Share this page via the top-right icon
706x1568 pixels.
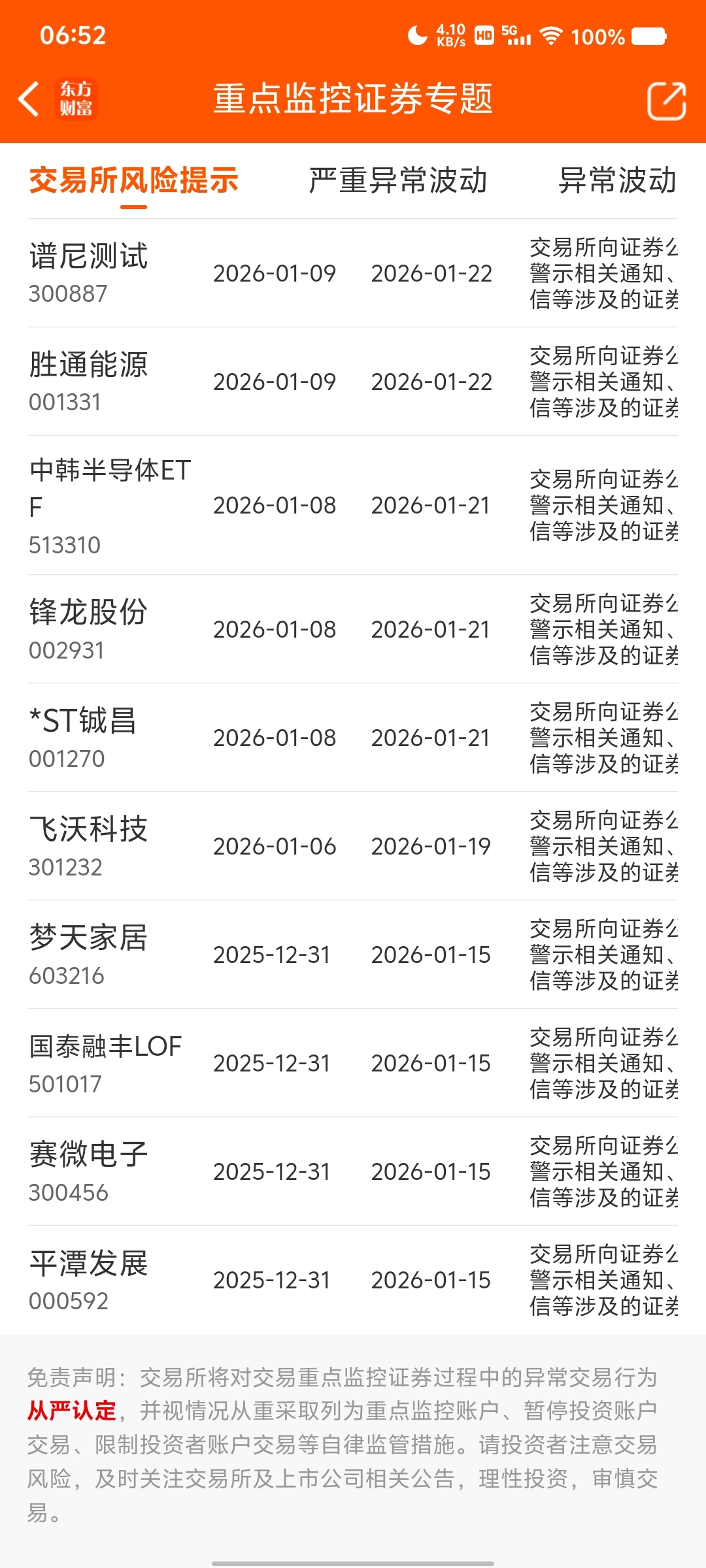[x=666, y=101]
